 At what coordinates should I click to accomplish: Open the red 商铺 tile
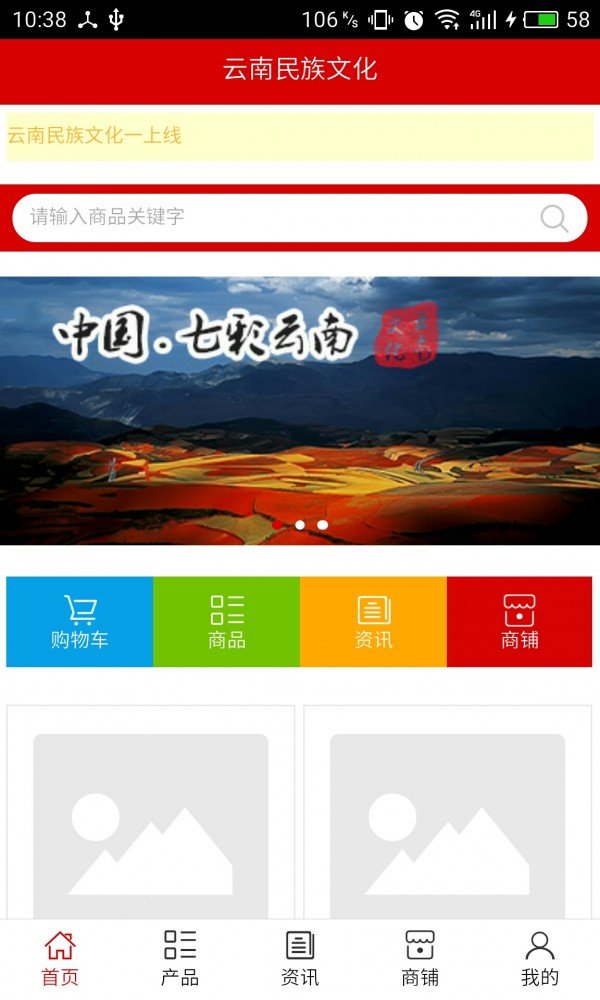click(519, 621)
